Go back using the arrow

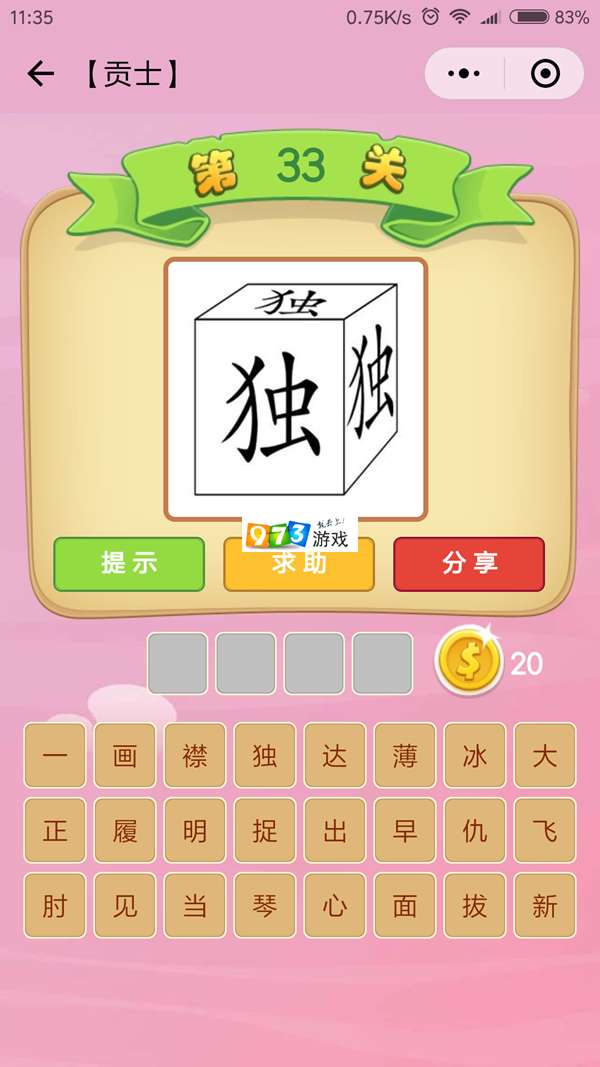click(x=40, y=74)
